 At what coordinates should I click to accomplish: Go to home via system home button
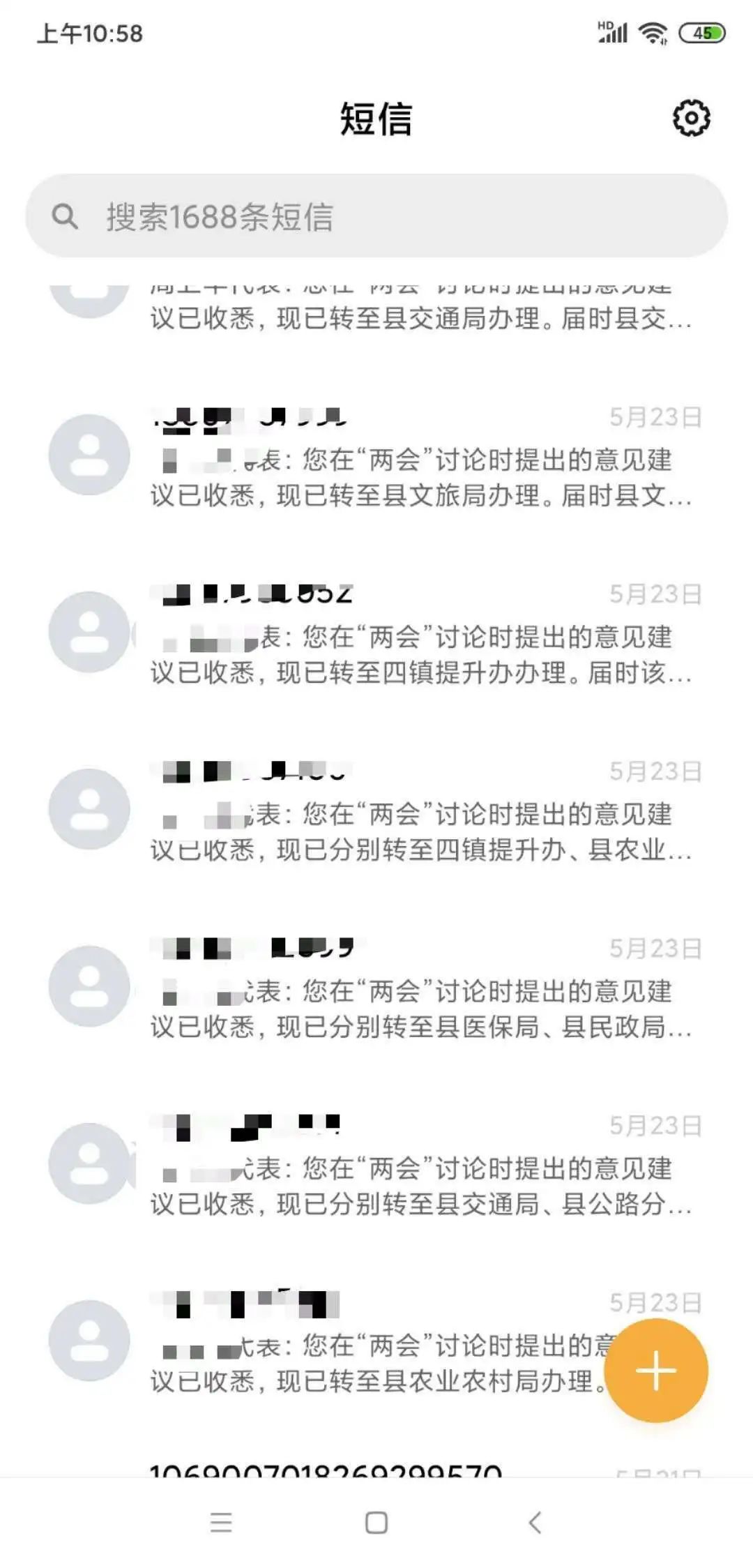(x=376, y=1522)
